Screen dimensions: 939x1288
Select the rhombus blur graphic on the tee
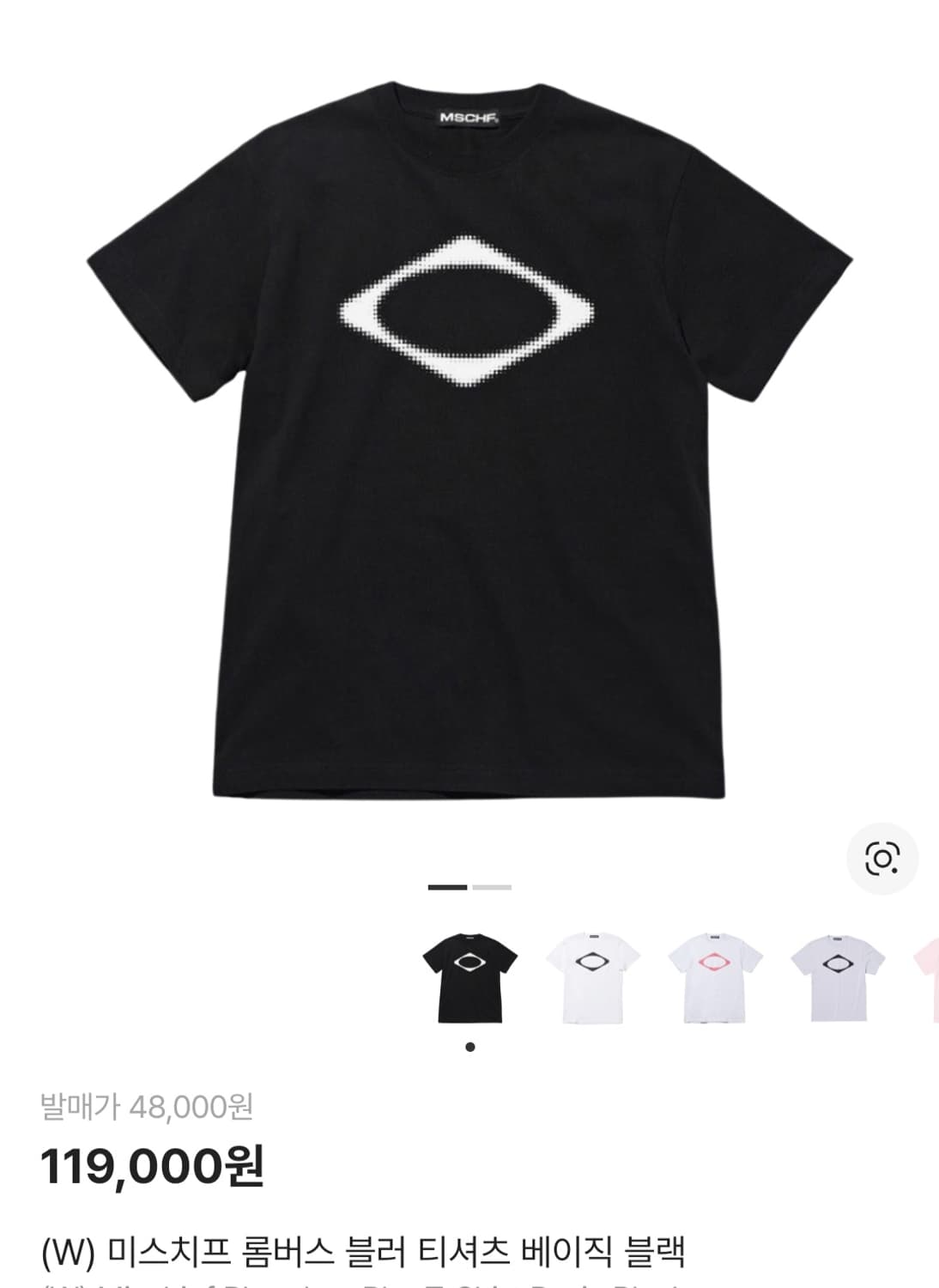point(468,309)
